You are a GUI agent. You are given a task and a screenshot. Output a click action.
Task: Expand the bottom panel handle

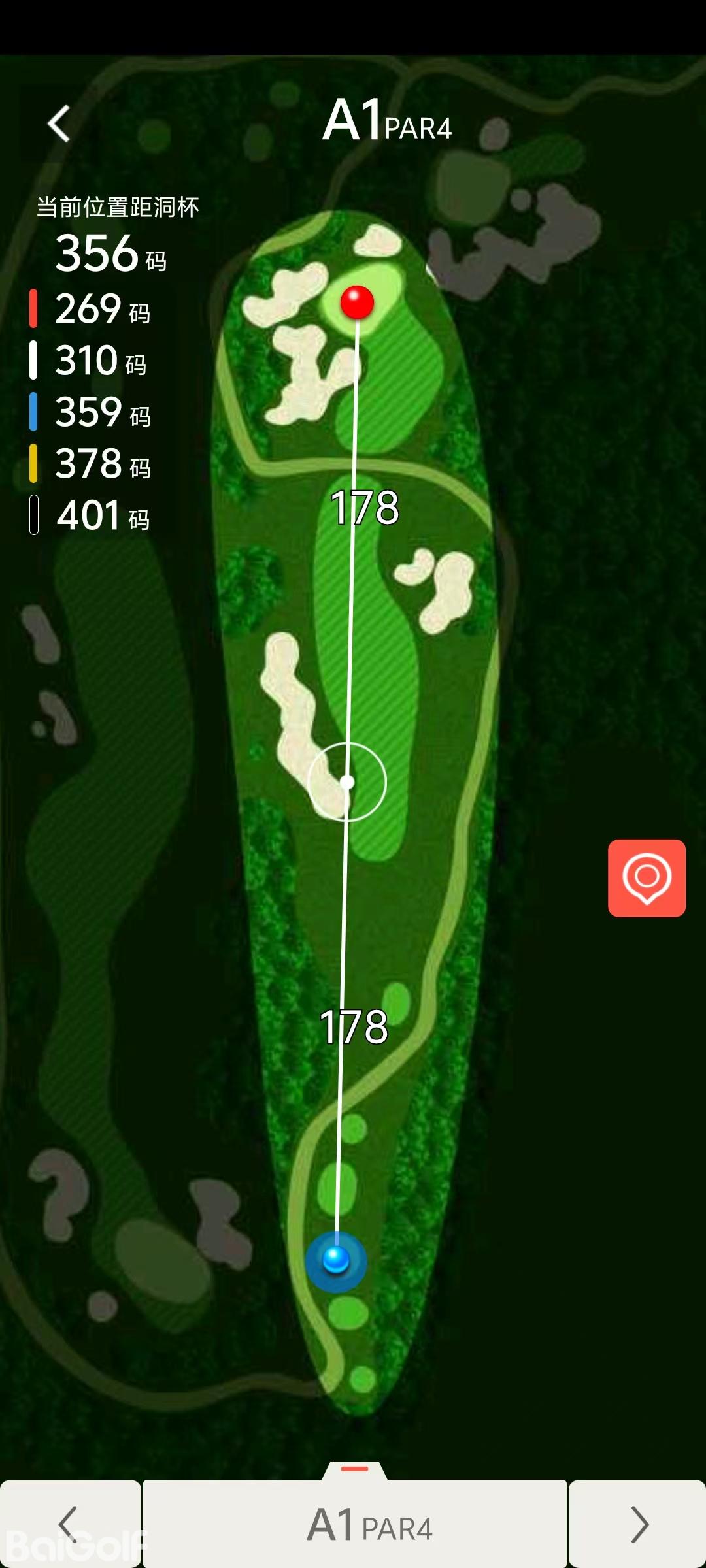point(355,1469)
